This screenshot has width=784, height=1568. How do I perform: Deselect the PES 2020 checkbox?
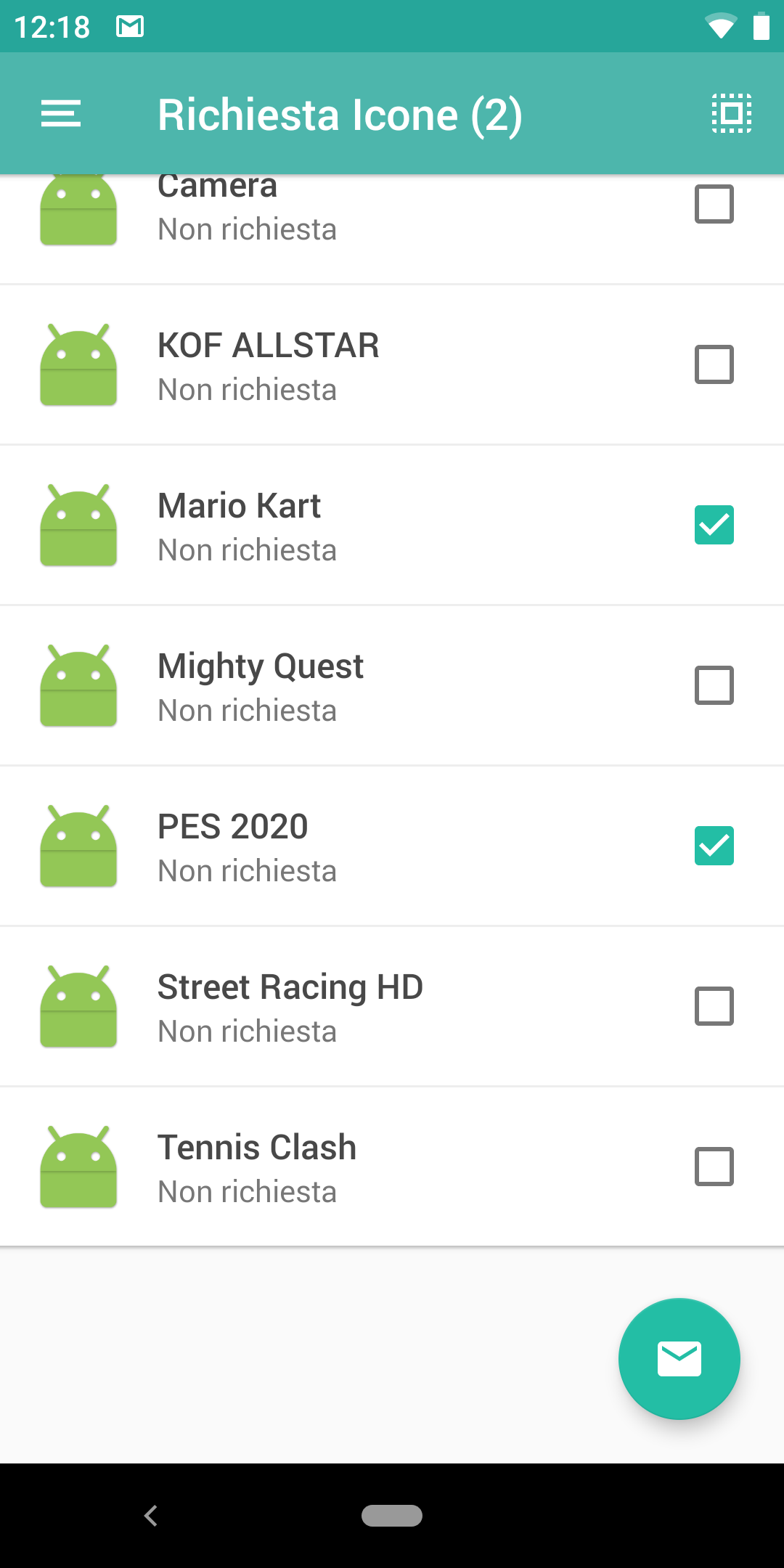click(x=714, y=846)
